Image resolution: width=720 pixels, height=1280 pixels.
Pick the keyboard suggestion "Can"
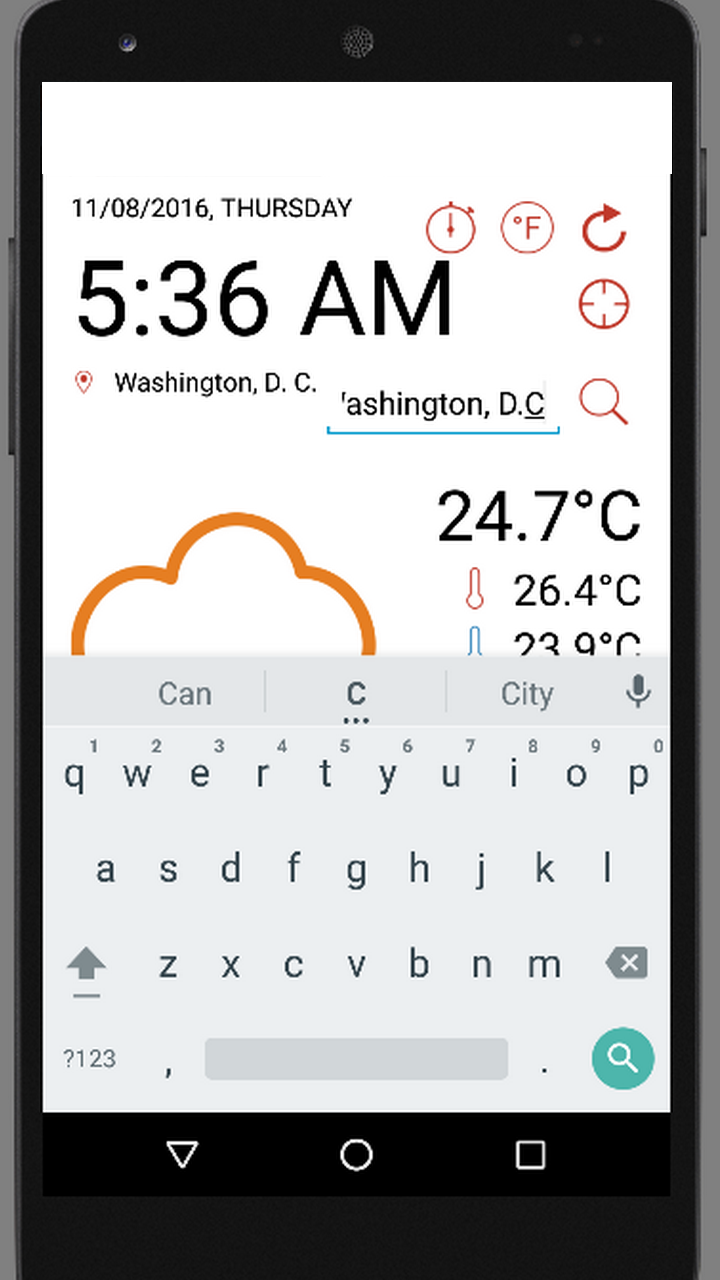click(185, 694)
